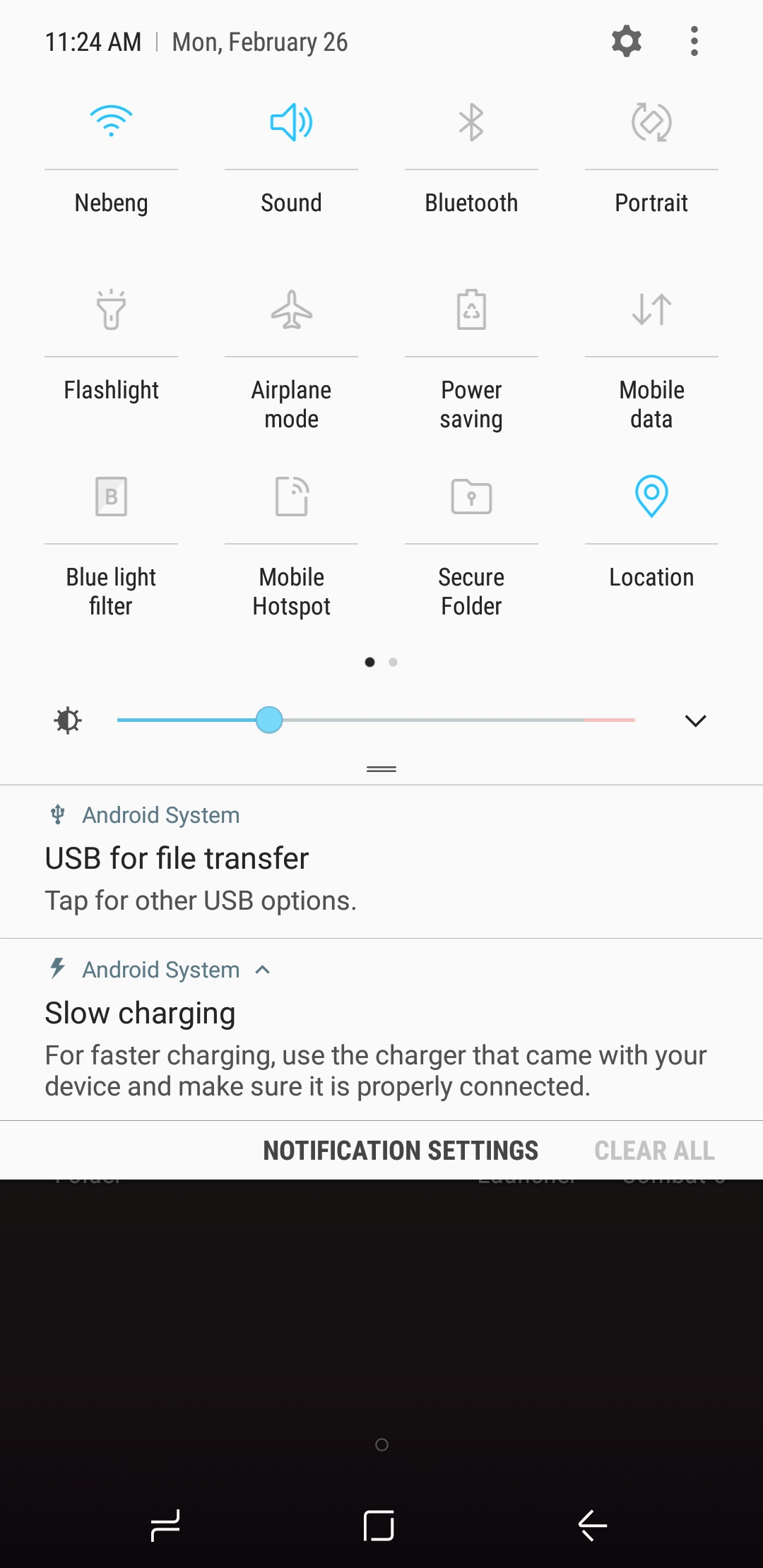The height and width of the screenshot is (1568, 763).
Task: Disable Location
Action: tap(651, 496)
